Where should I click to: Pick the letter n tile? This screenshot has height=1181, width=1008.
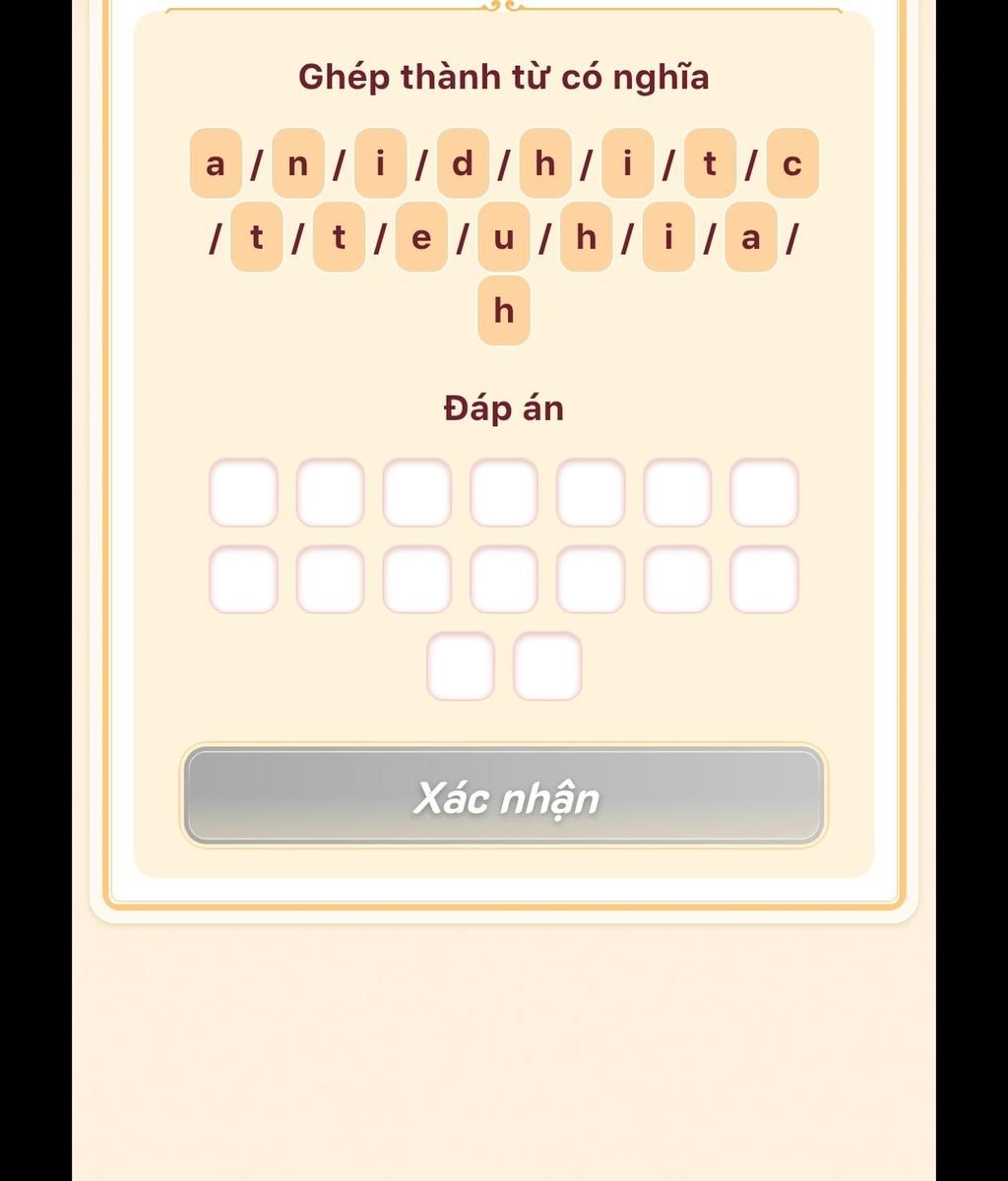point(298,163)
